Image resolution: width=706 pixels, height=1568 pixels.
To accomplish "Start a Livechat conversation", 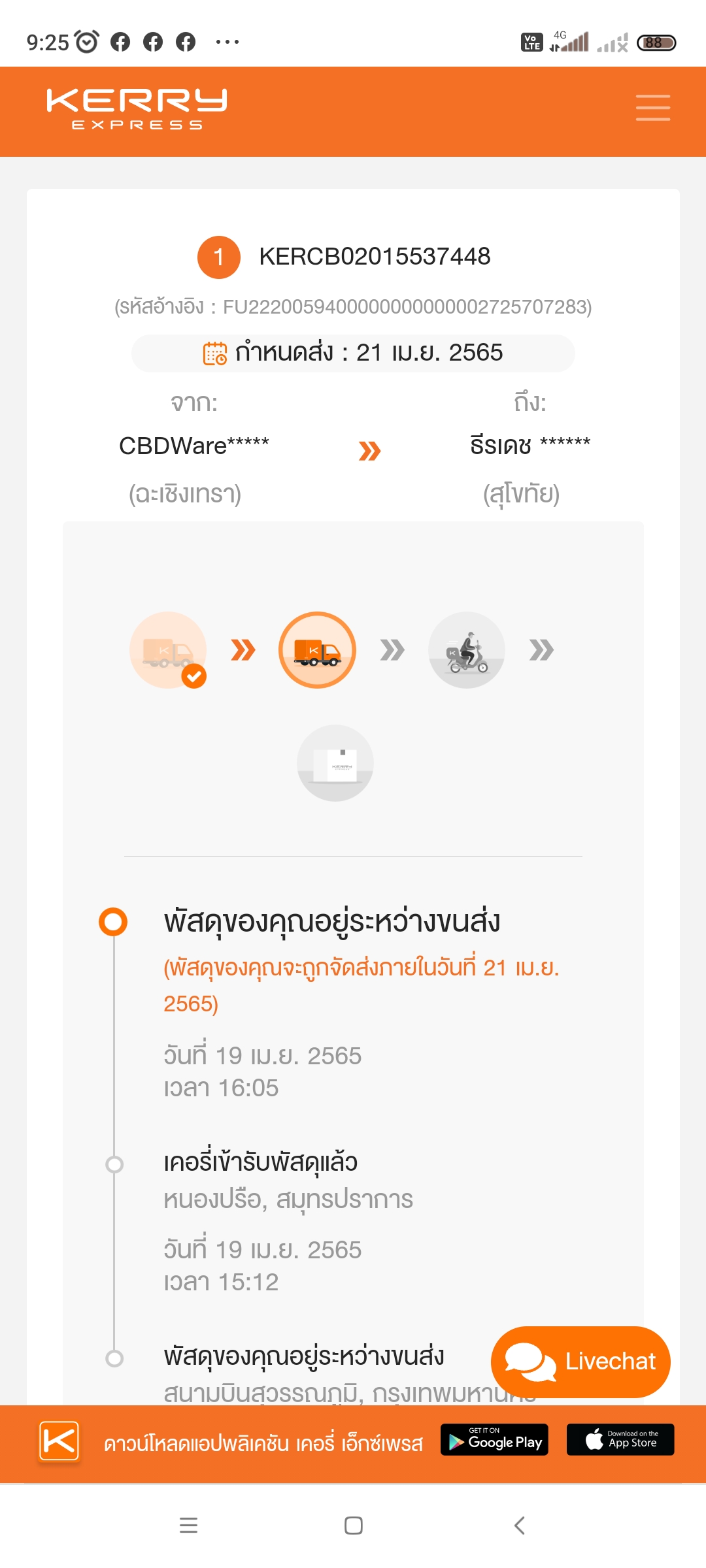I will click(x=580, y=1362).
